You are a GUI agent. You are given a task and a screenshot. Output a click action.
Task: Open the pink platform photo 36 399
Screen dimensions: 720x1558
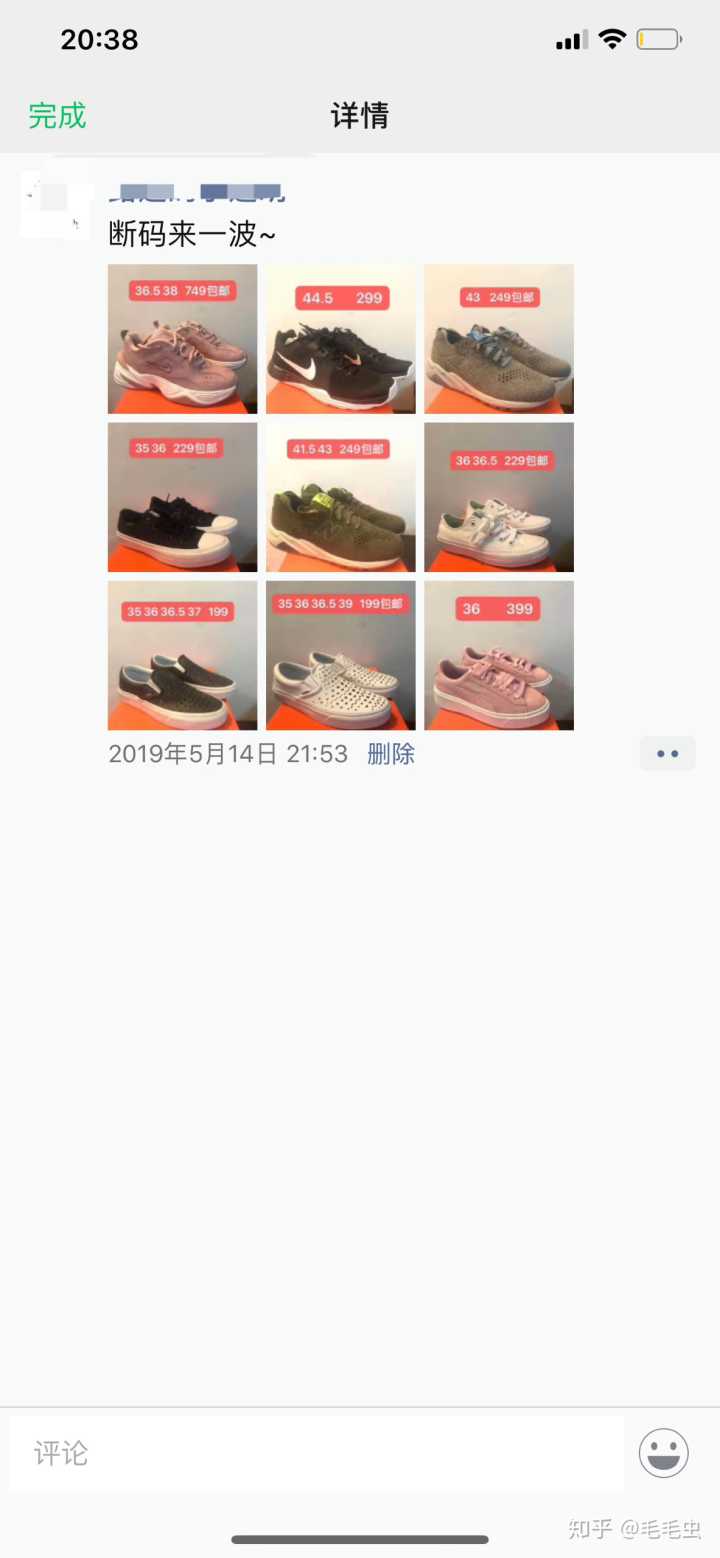[498, 655]
